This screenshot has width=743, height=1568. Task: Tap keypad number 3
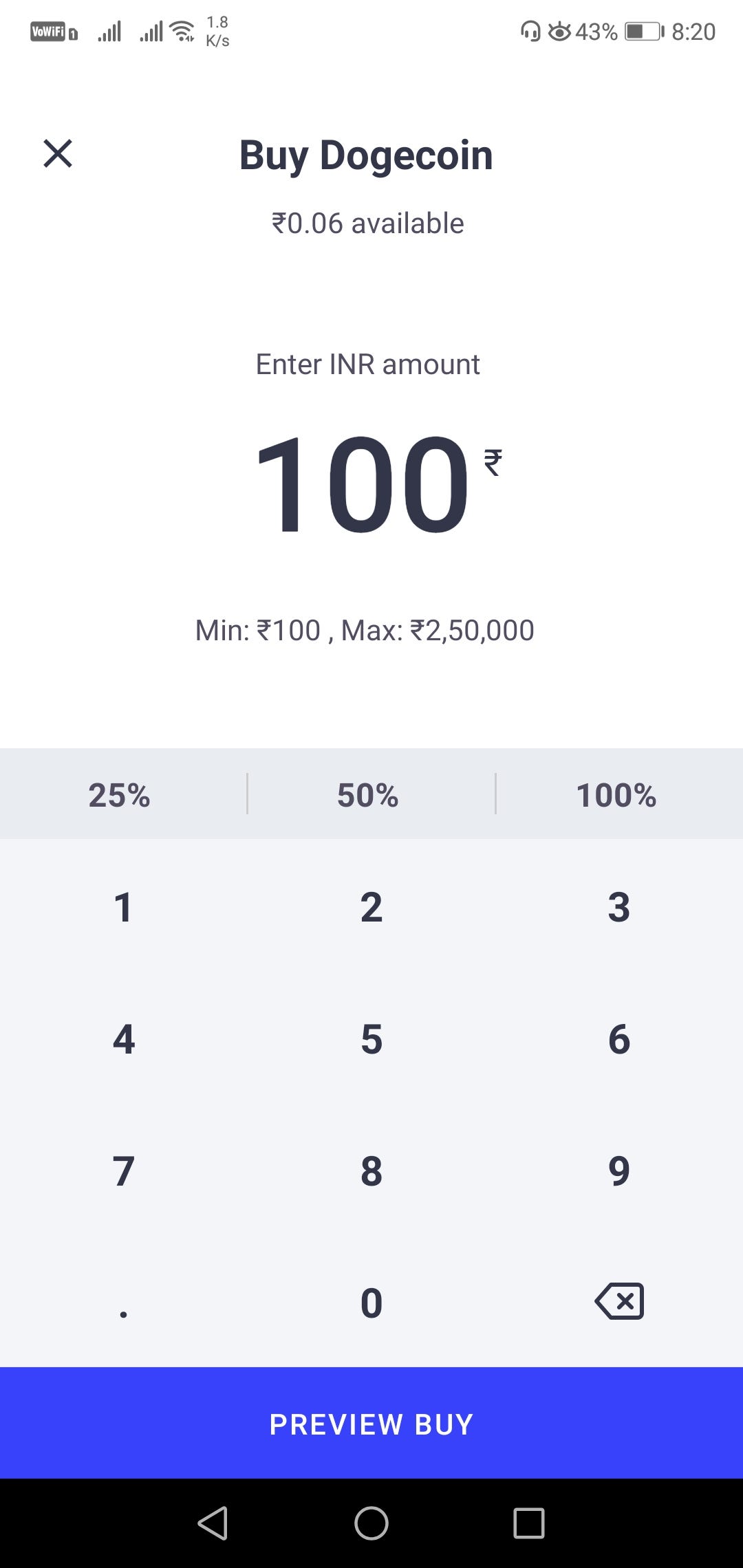618,907
